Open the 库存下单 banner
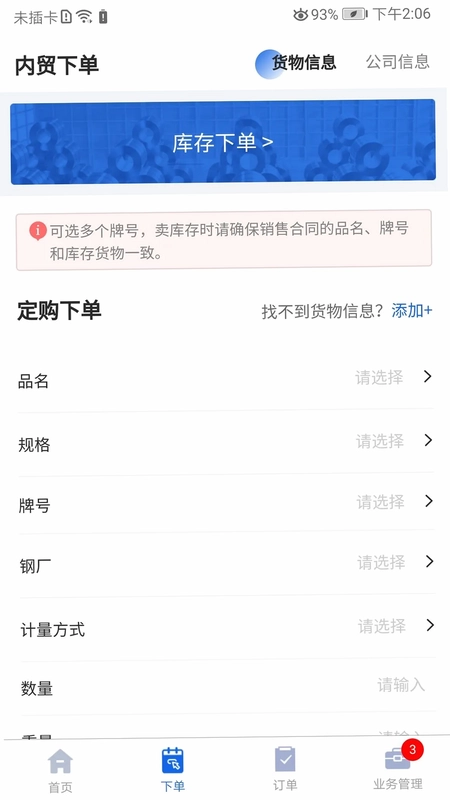This screenshot has width=450, height=800. pos(223,142)
